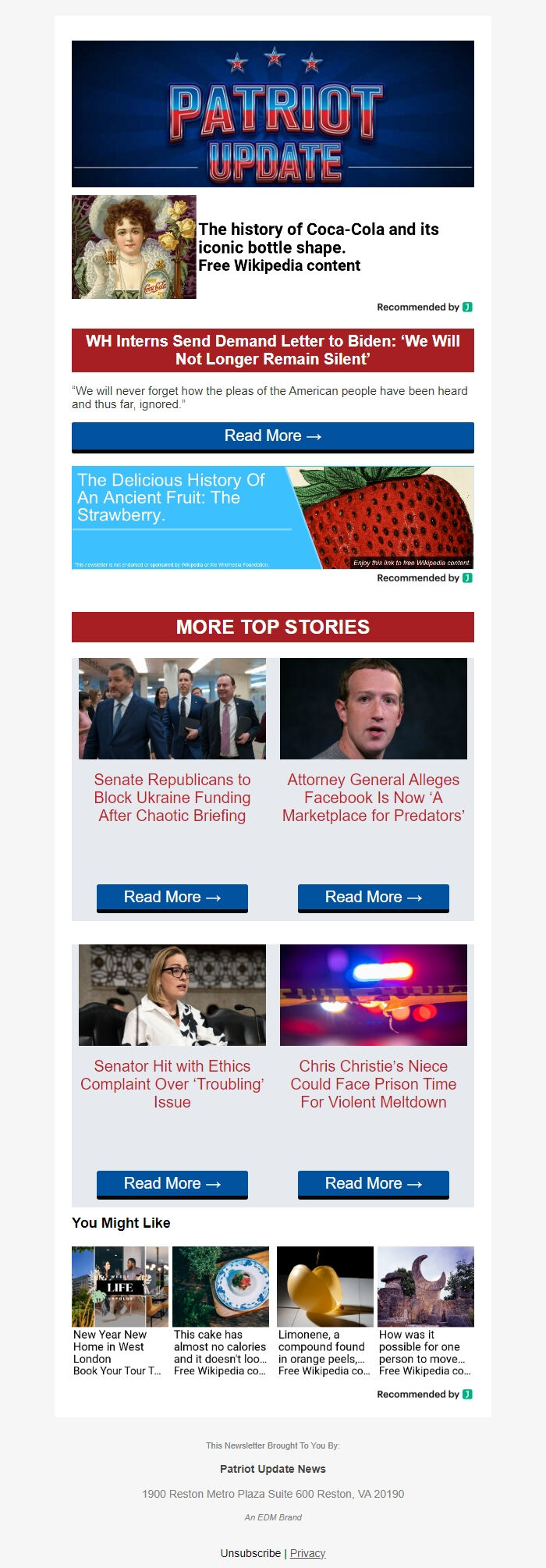Read more on Senator ethics complaint

click(172, 1183)
